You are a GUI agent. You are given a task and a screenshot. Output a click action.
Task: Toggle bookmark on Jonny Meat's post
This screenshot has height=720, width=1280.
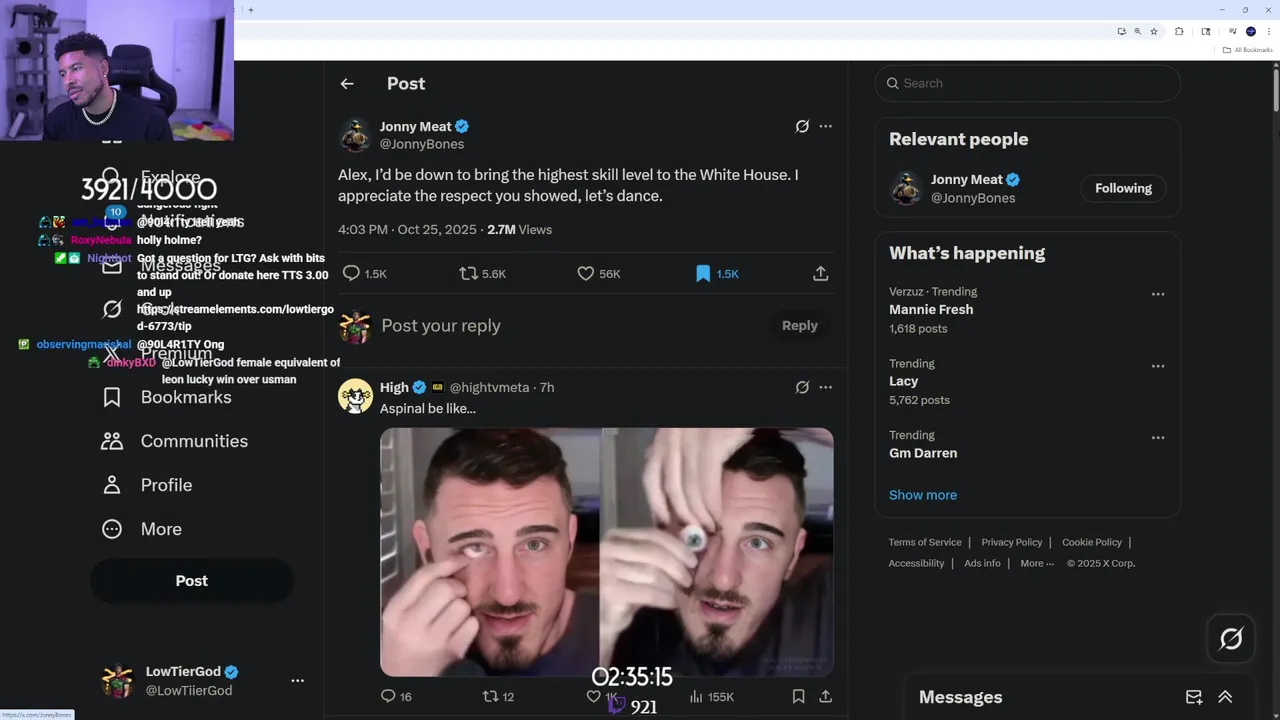[703, 273]
